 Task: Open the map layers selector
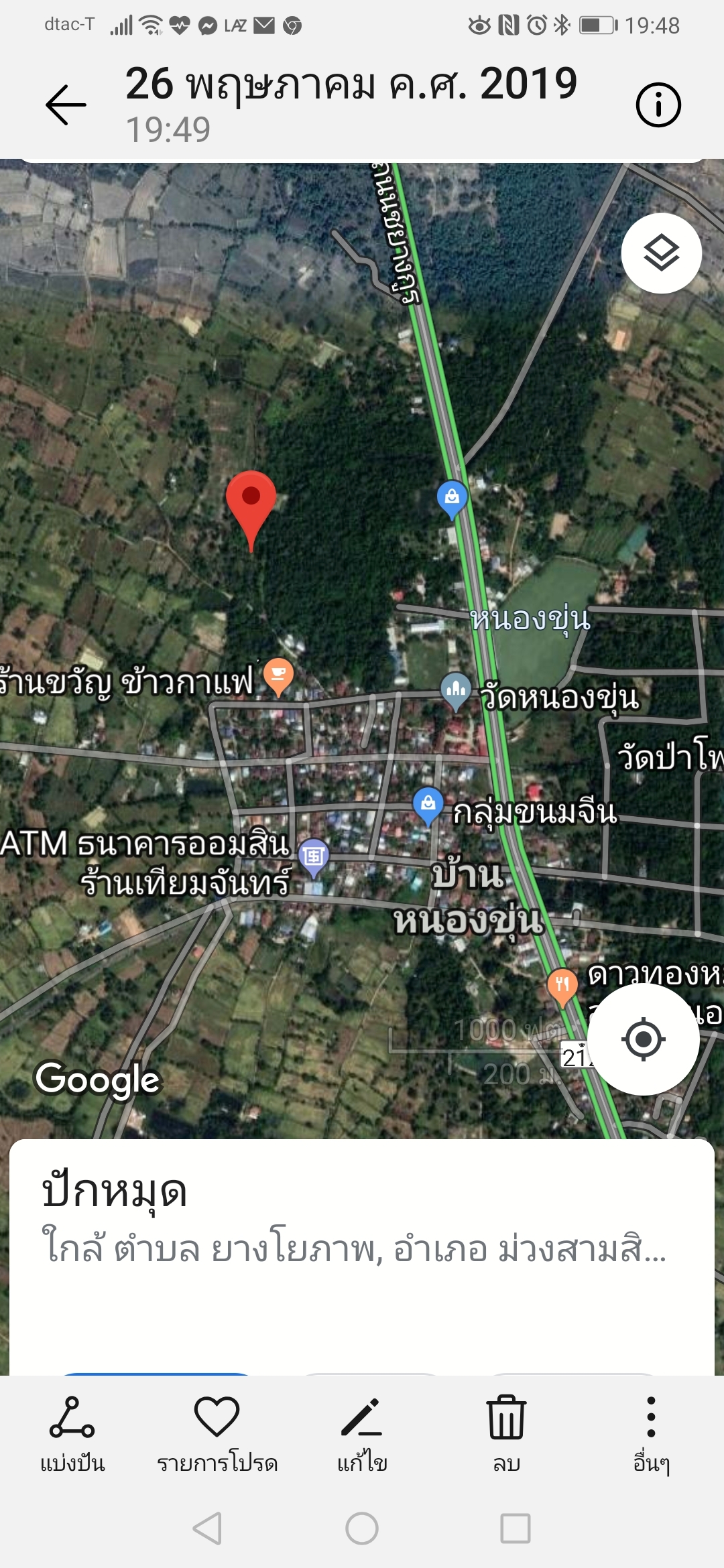pyautogui.click(x=661, y=253)
